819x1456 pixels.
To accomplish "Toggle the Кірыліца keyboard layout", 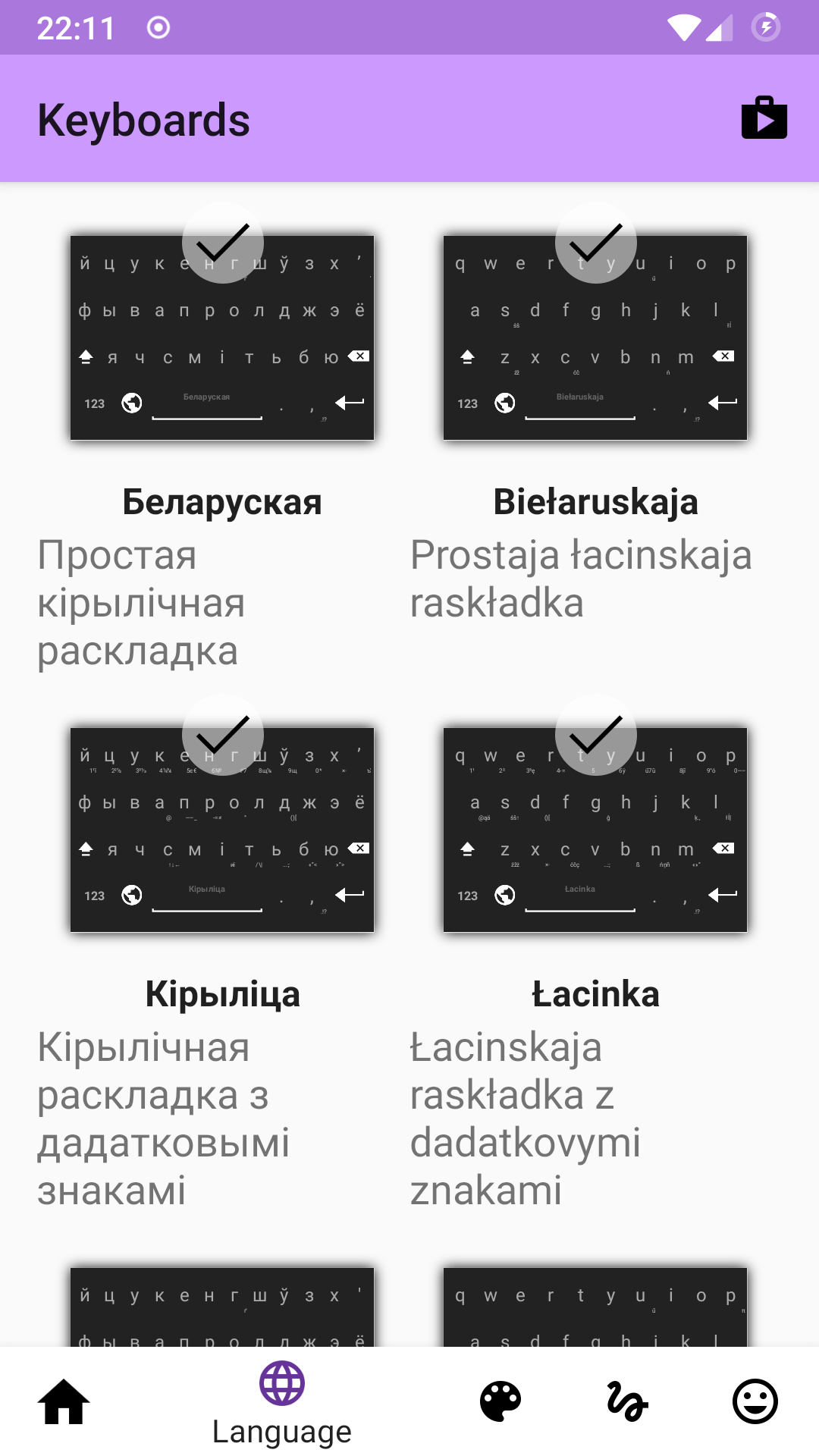I will pos(222,830).
